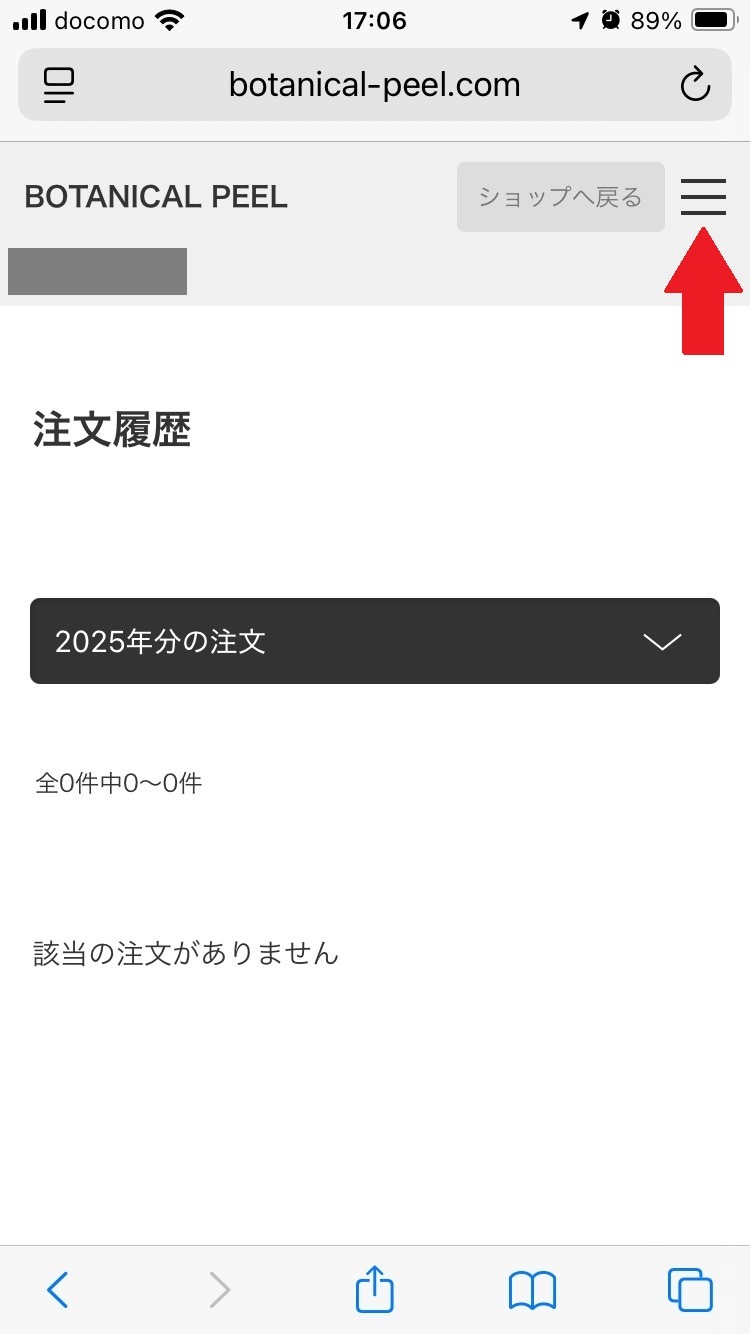The height and width of the screenshot is (1334, 750).
Task: Share this page
Action: coord(375,1289)
